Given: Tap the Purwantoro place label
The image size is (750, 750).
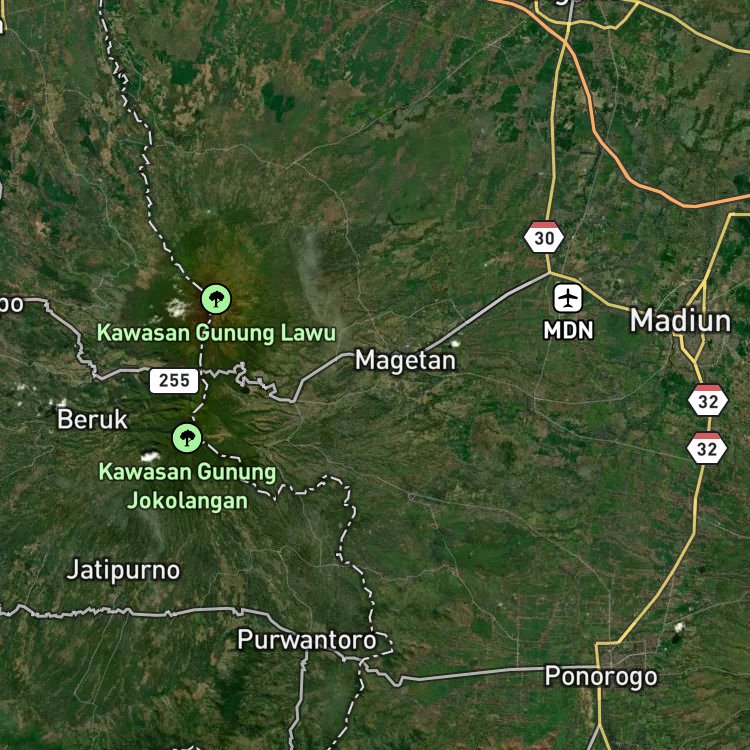Looking at the screenshot, I should [x=307, y=640].
